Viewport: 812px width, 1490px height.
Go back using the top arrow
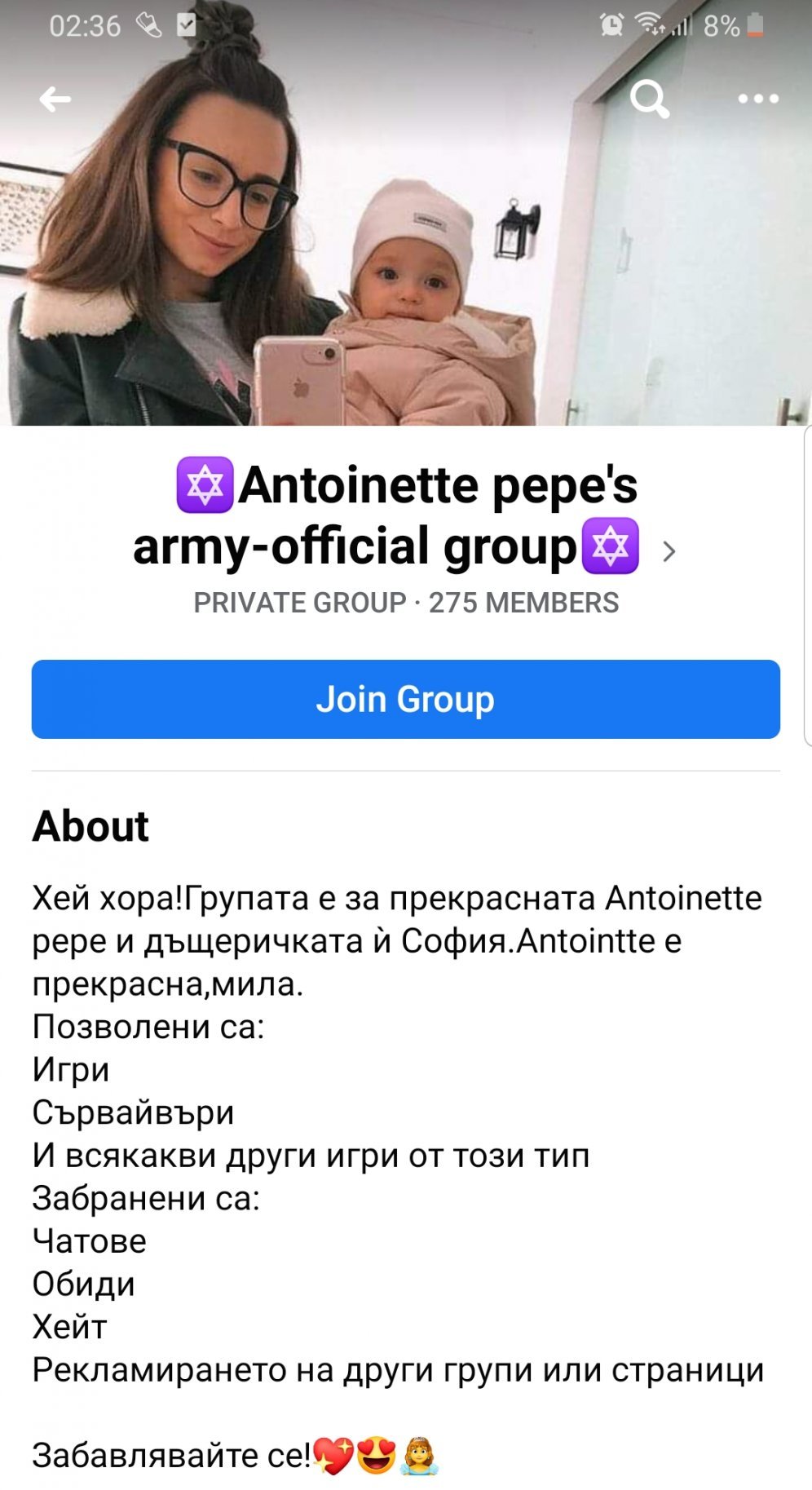[55, 99]
